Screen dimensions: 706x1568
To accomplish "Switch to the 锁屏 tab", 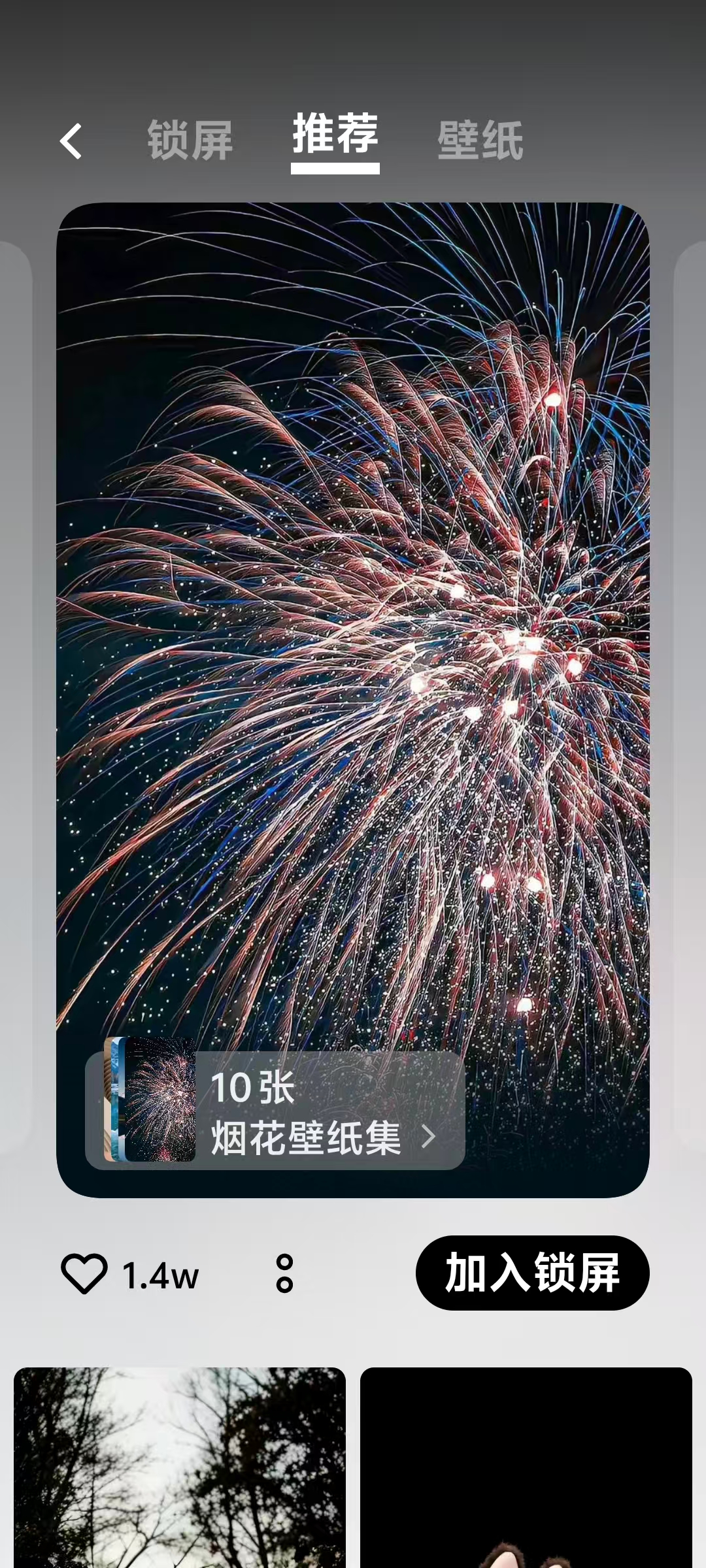I will pos(190,140).
